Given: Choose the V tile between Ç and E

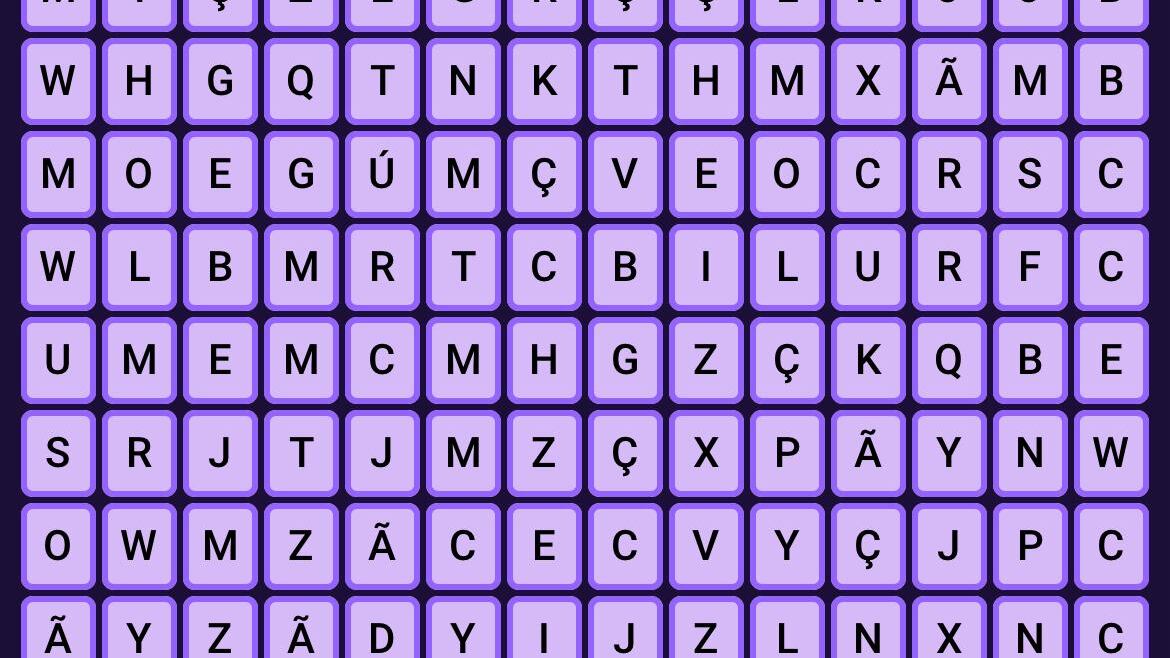Looking at the screenshot, I should 625,174.
